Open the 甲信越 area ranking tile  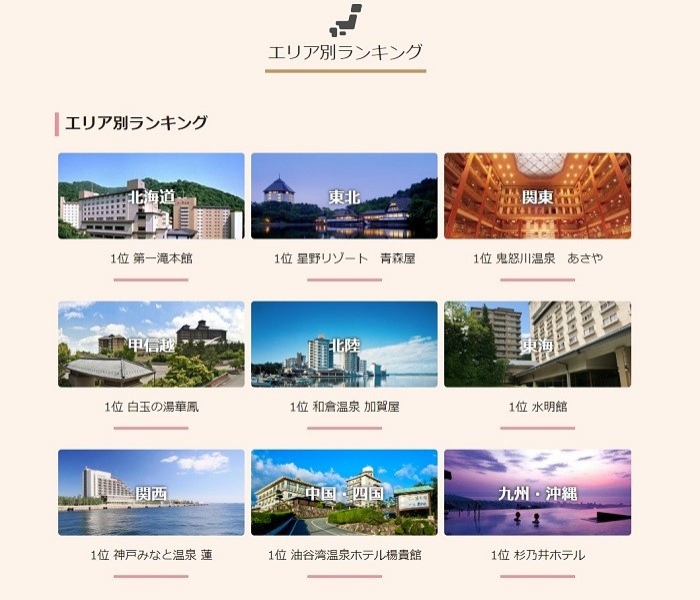[151, 344]
